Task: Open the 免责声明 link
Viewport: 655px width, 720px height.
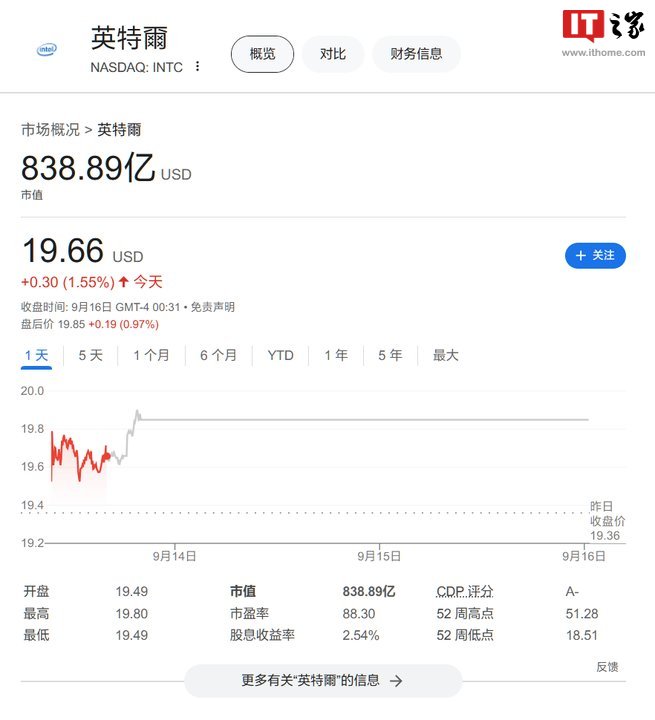Action: tap(213, 307)
